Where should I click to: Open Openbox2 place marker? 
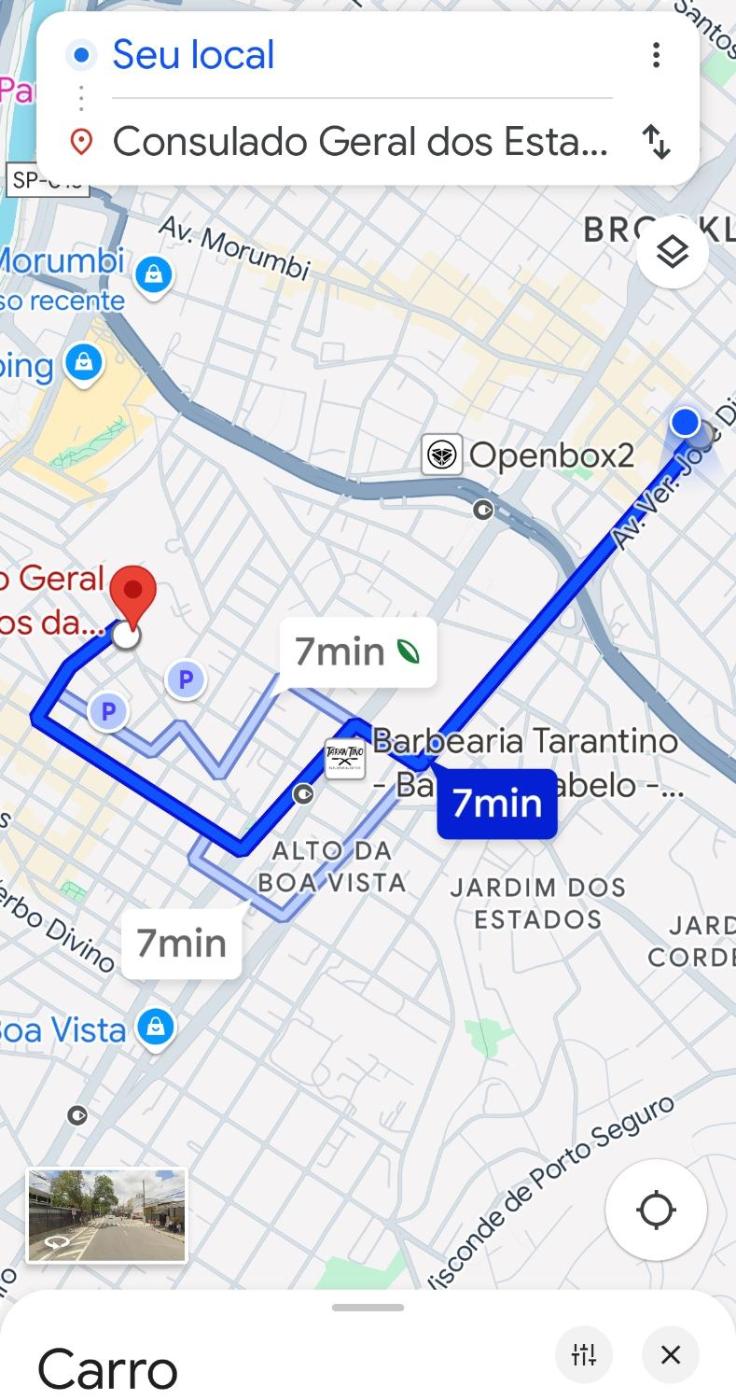(441, 455)
